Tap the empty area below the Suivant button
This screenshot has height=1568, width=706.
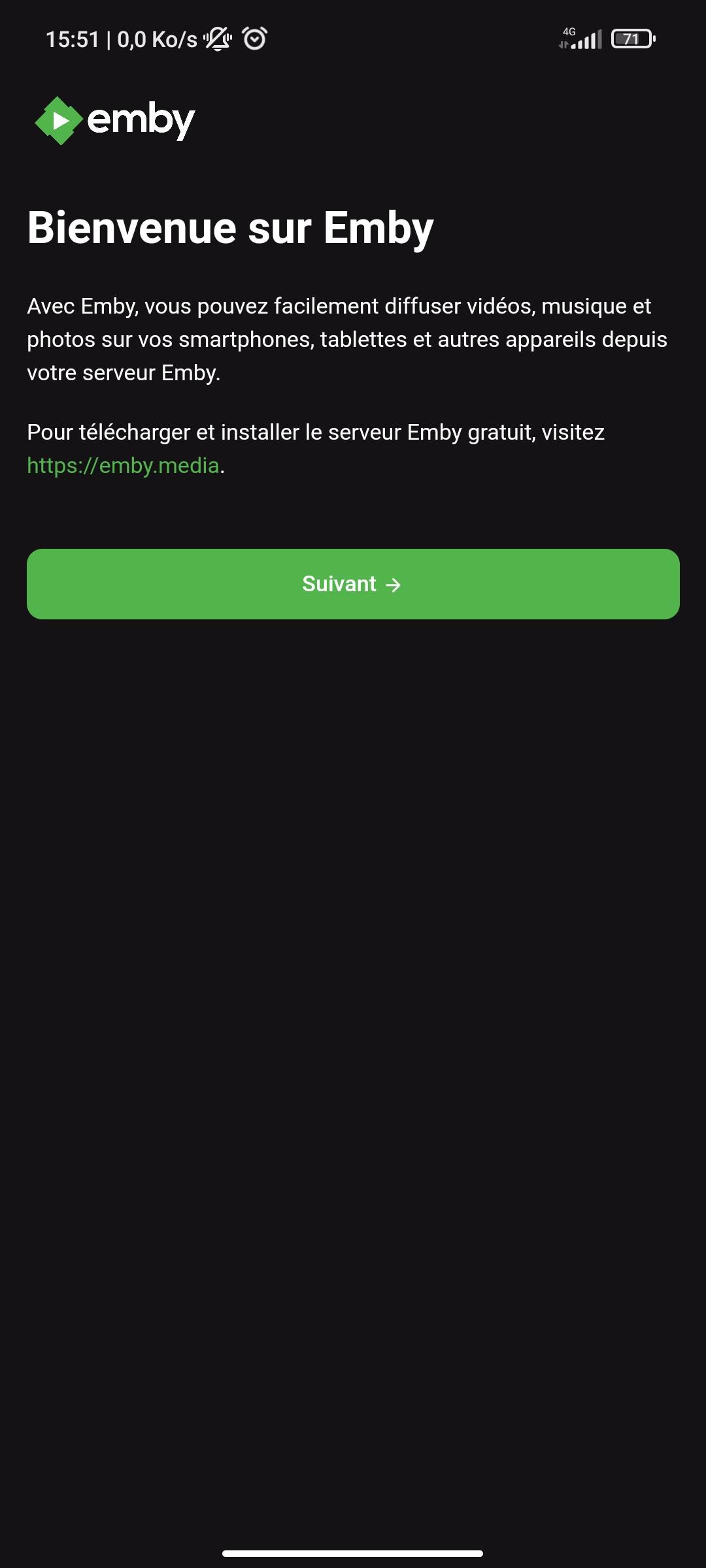[x=353, y=849]
